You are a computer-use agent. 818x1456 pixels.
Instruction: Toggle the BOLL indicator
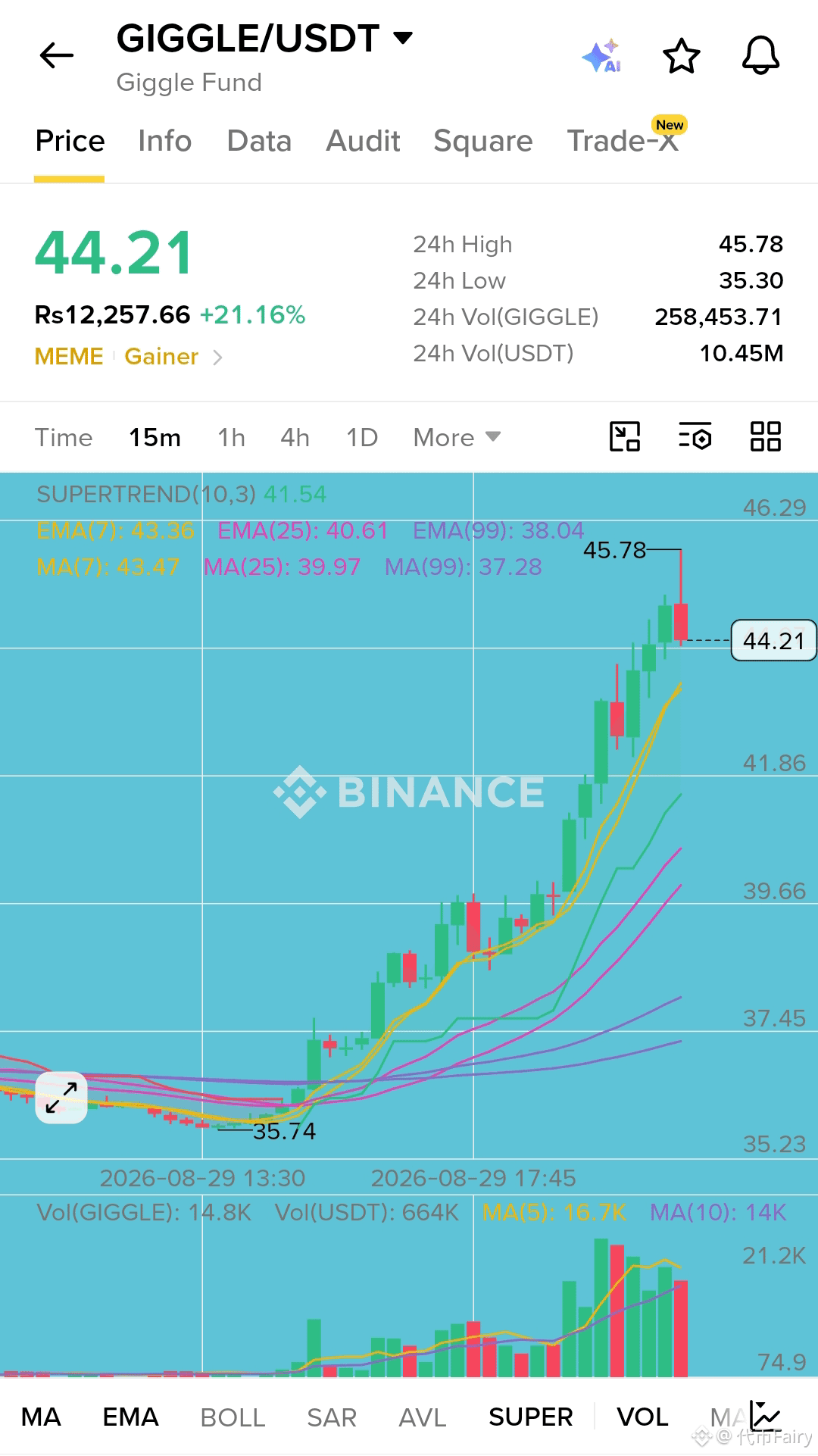[x=233, y=1417]
